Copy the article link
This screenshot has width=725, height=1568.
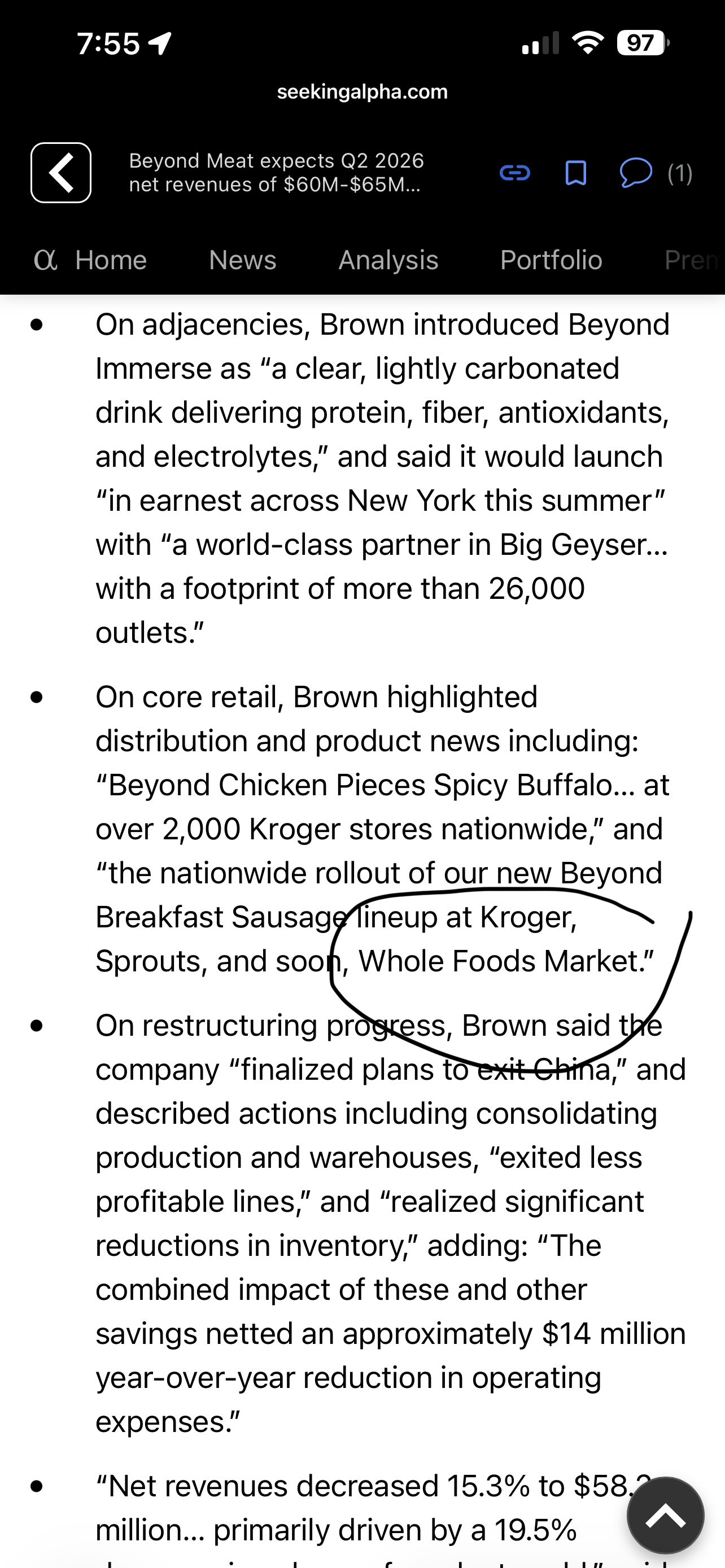(x=515, y=173)
